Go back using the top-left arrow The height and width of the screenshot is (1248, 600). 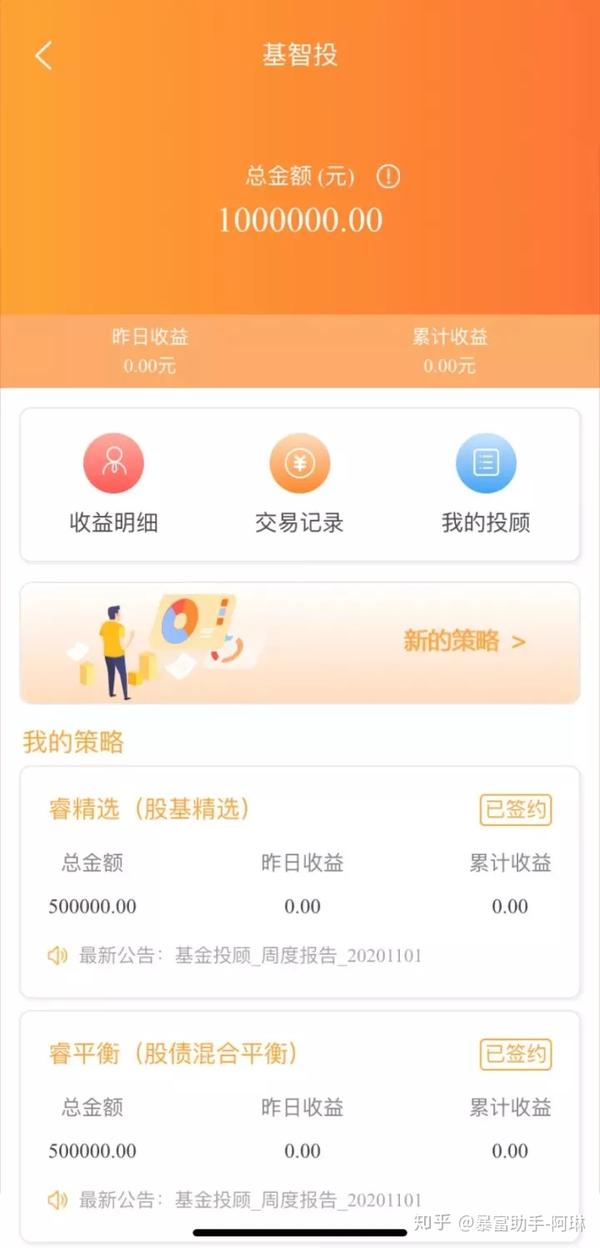tap(43, 56)
